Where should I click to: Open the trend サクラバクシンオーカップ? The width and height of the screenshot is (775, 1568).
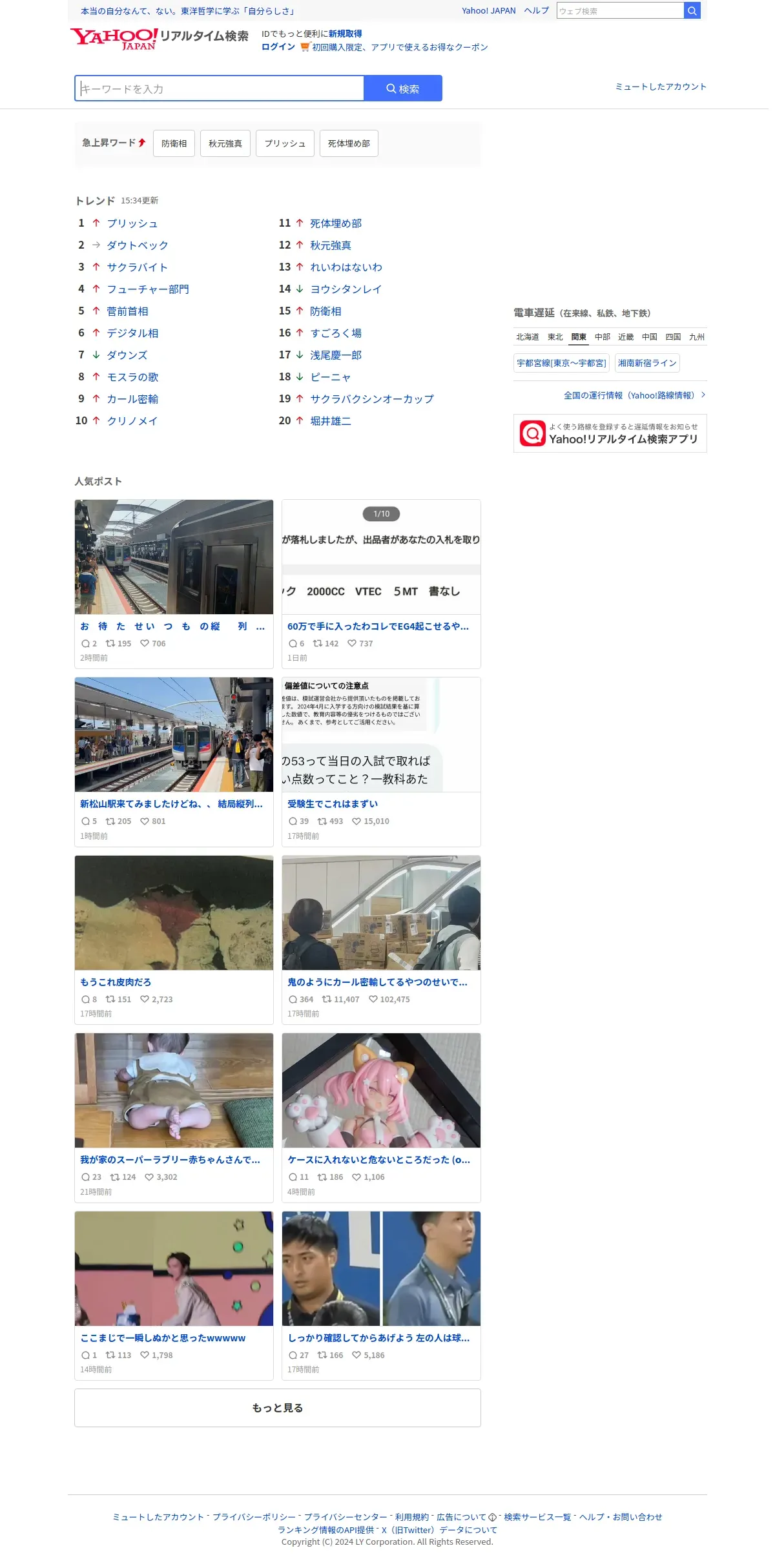tap(371, 399)
